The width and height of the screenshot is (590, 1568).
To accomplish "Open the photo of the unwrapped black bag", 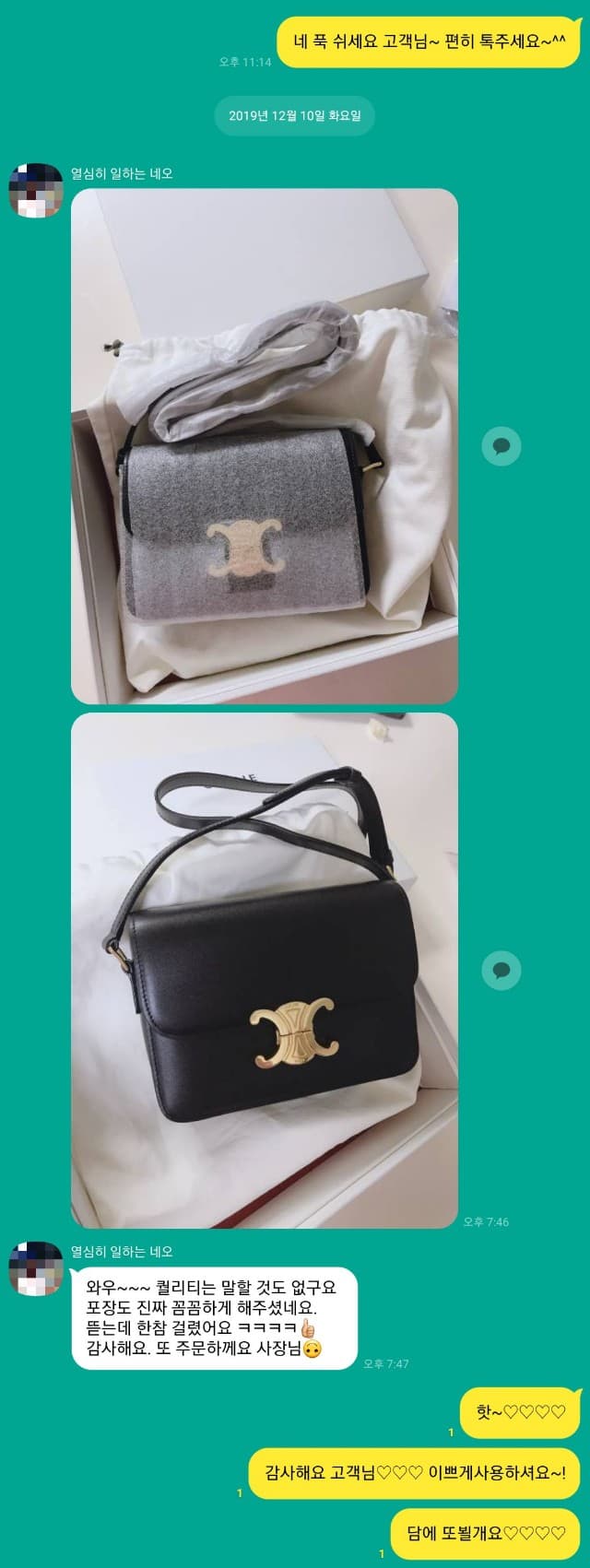I will pyautogui.click(x=265, y=970).
